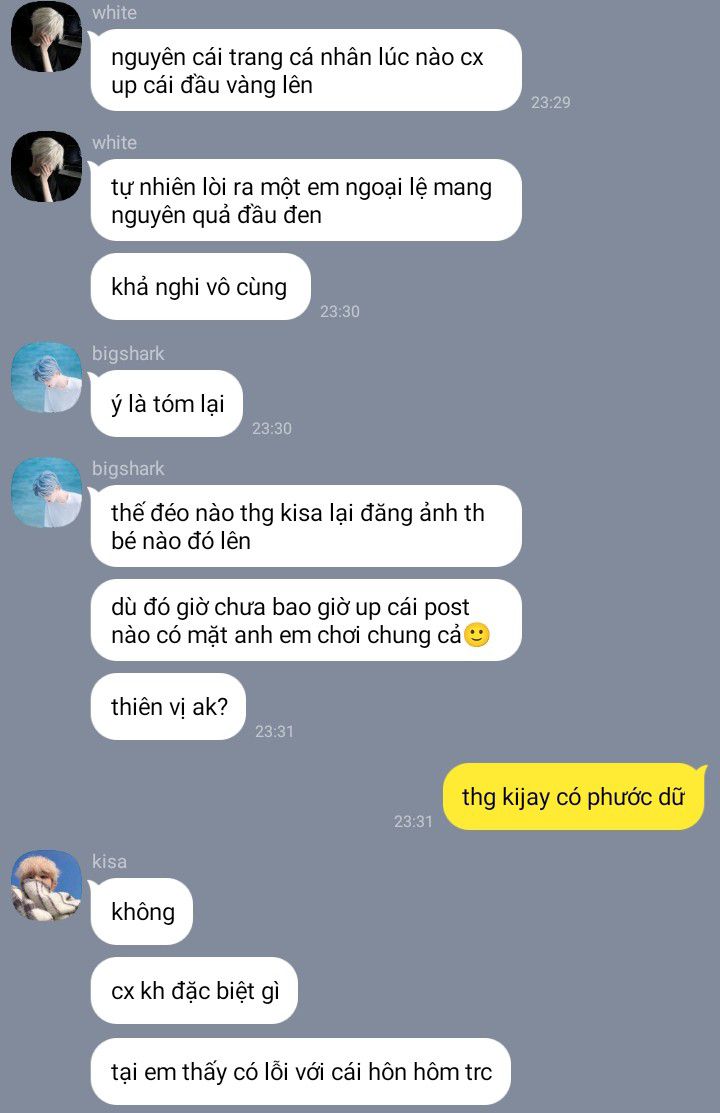The image size is (720, 1113).
Task: Open white's avatar beside the 'nguyên cái trang' message
Action: click(x=46, y=37)
